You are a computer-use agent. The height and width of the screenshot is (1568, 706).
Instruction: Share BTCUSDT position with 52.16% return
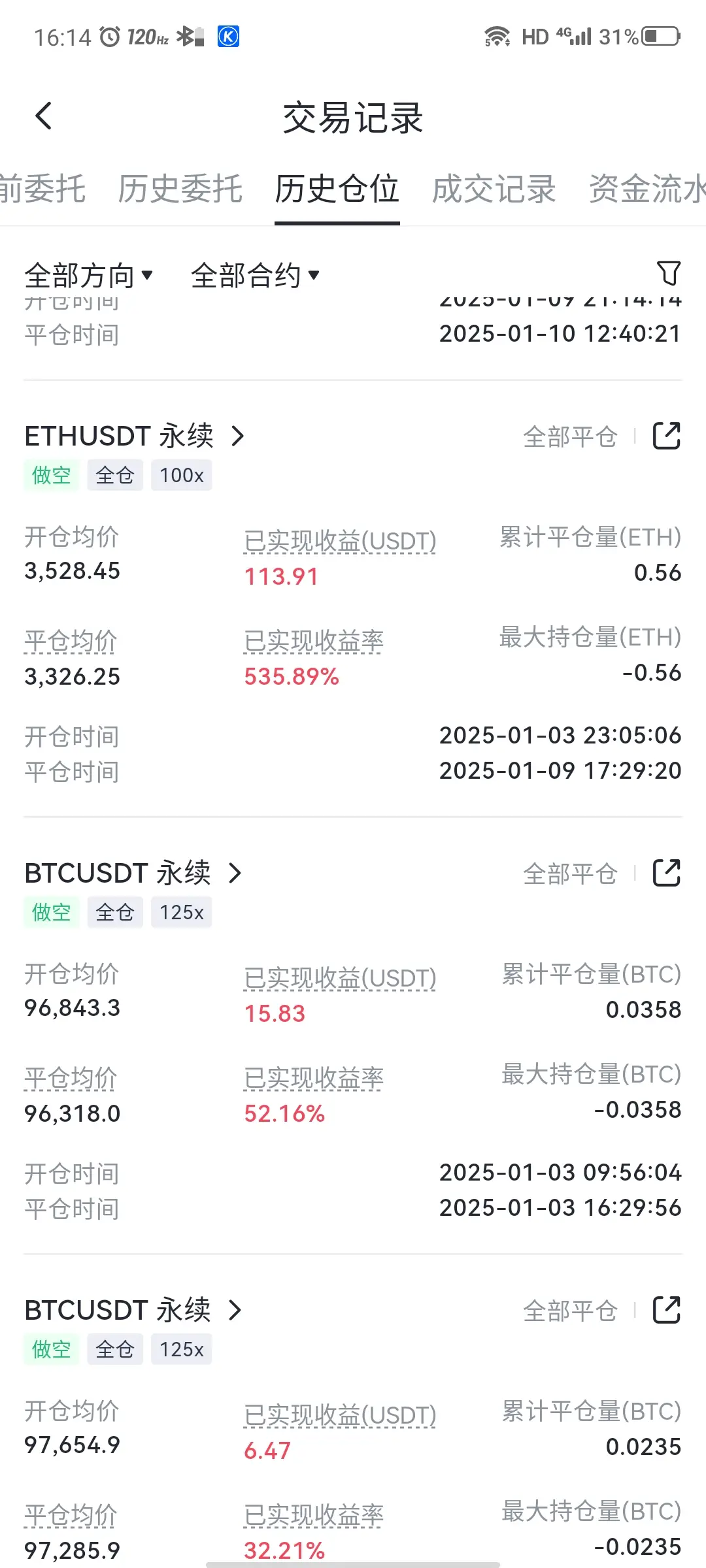coord(667,873)
